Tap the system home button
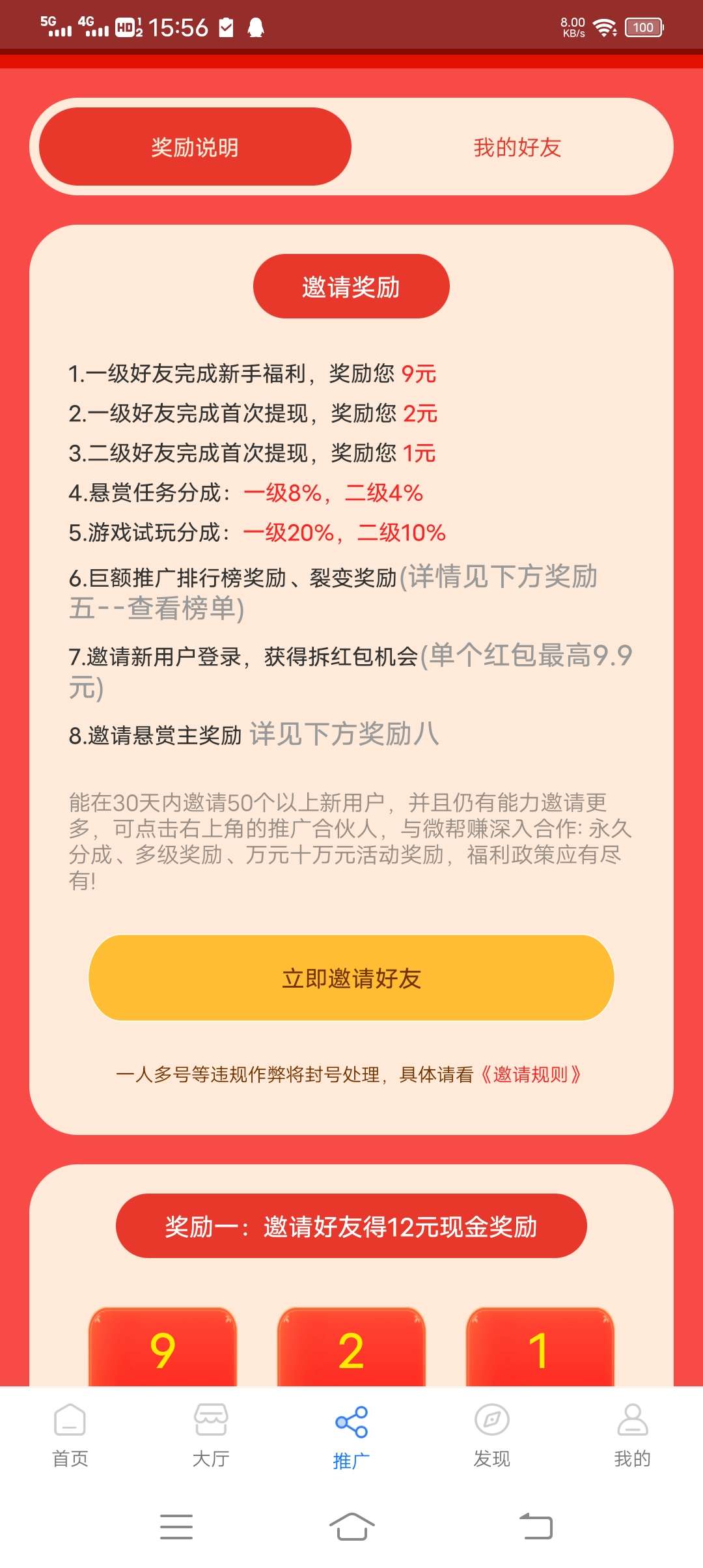 pyautogui.click(x=351, y=1526)
